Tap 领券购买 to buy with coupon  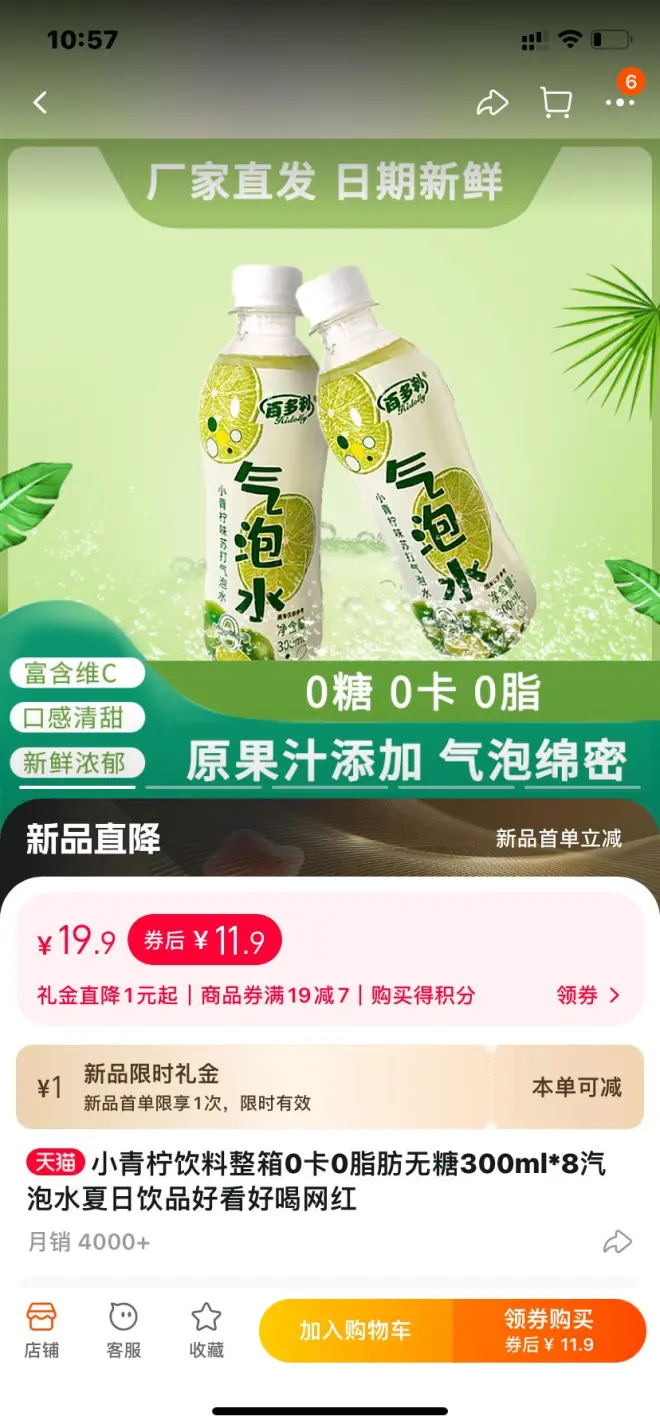click(x=548, y=1331)
